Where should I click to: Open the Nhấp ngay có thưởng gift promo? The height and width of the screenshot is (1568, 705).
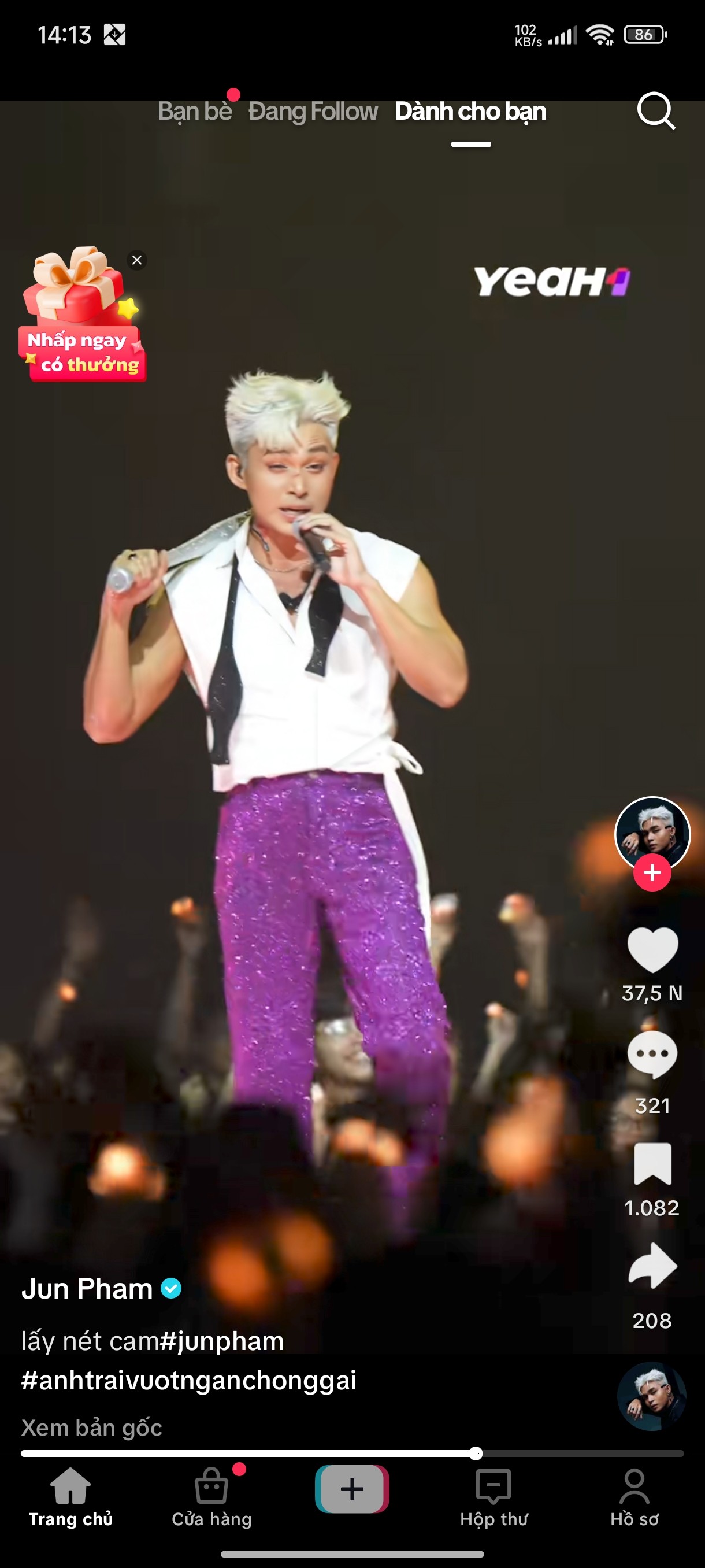tap(81, 315)
